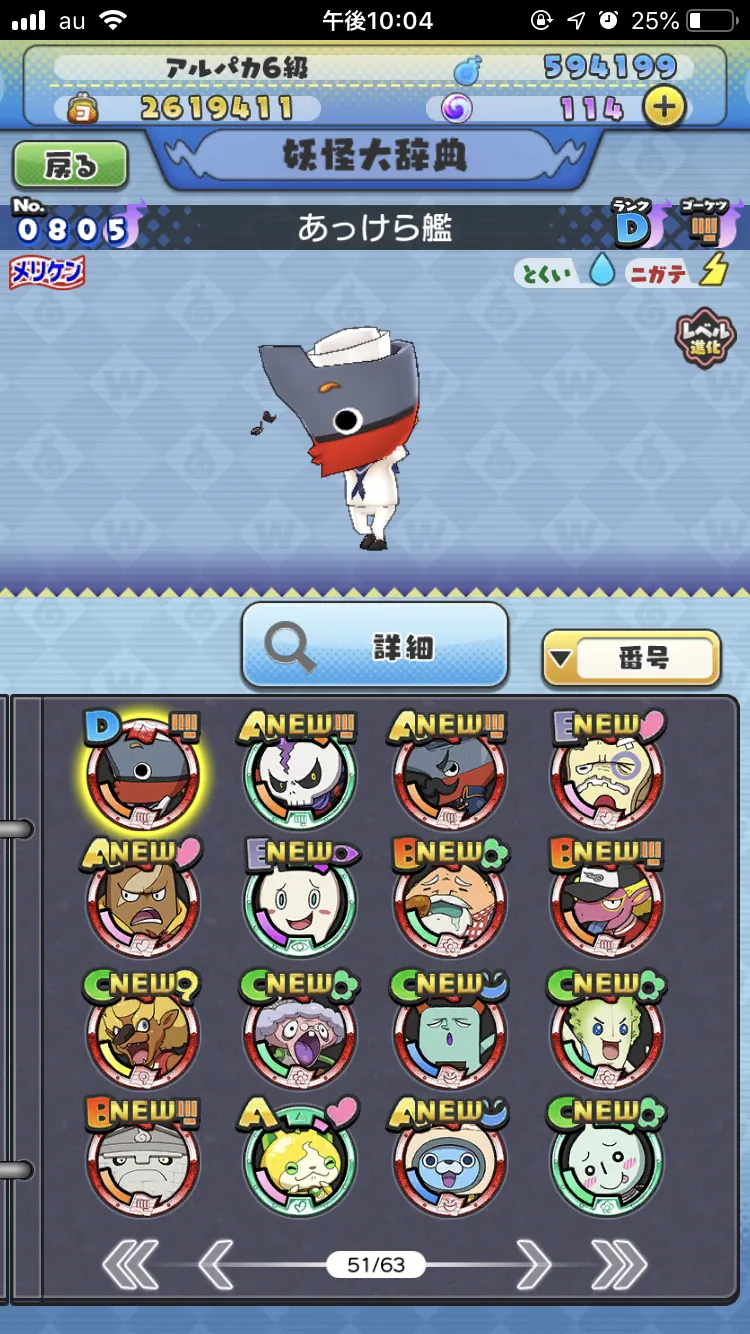This screenshot has width=750, height=1334.
Task: Tap the レベル進化 level evolution badge
Action: pyautogui.click(x=705, y=339)
